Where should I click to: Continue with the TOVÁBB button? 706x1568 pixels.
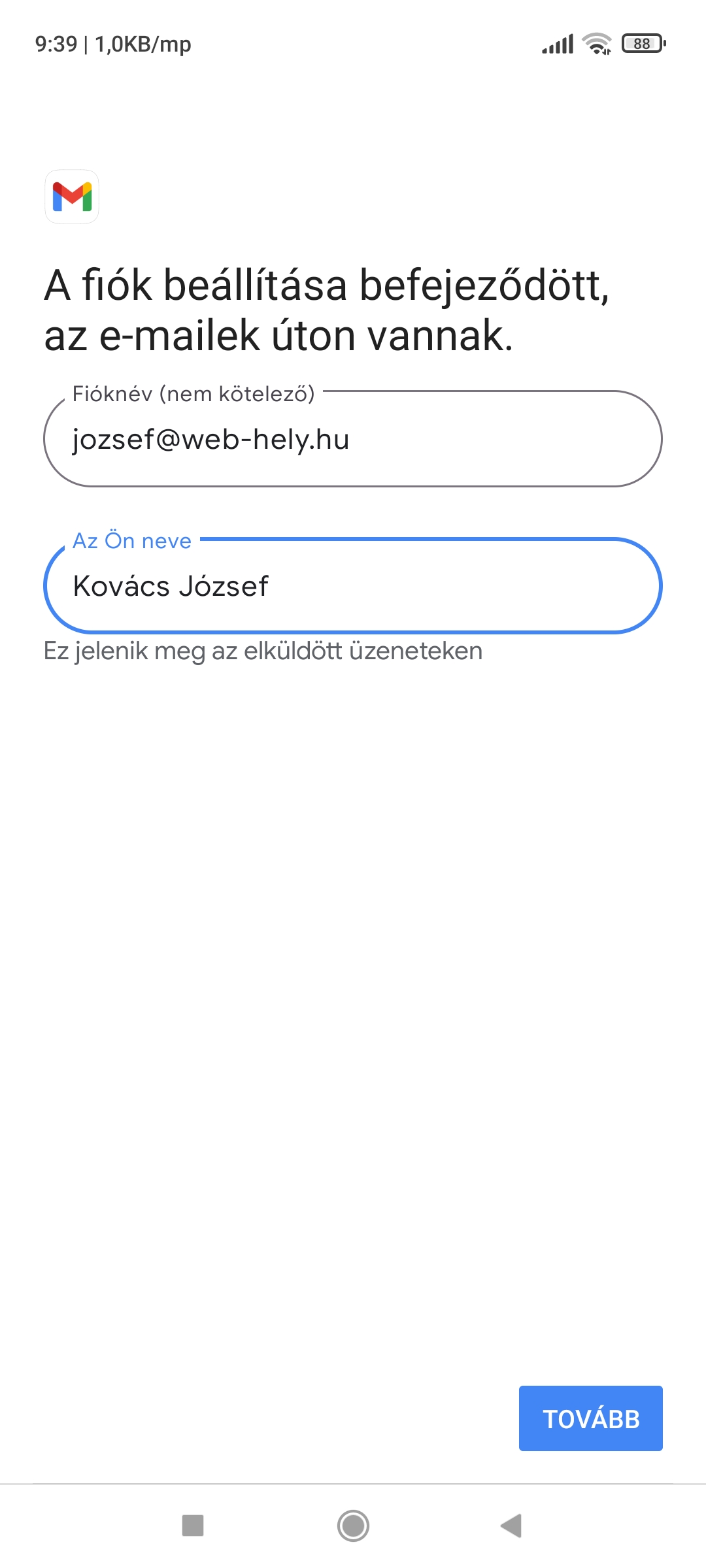[591, 1418]
